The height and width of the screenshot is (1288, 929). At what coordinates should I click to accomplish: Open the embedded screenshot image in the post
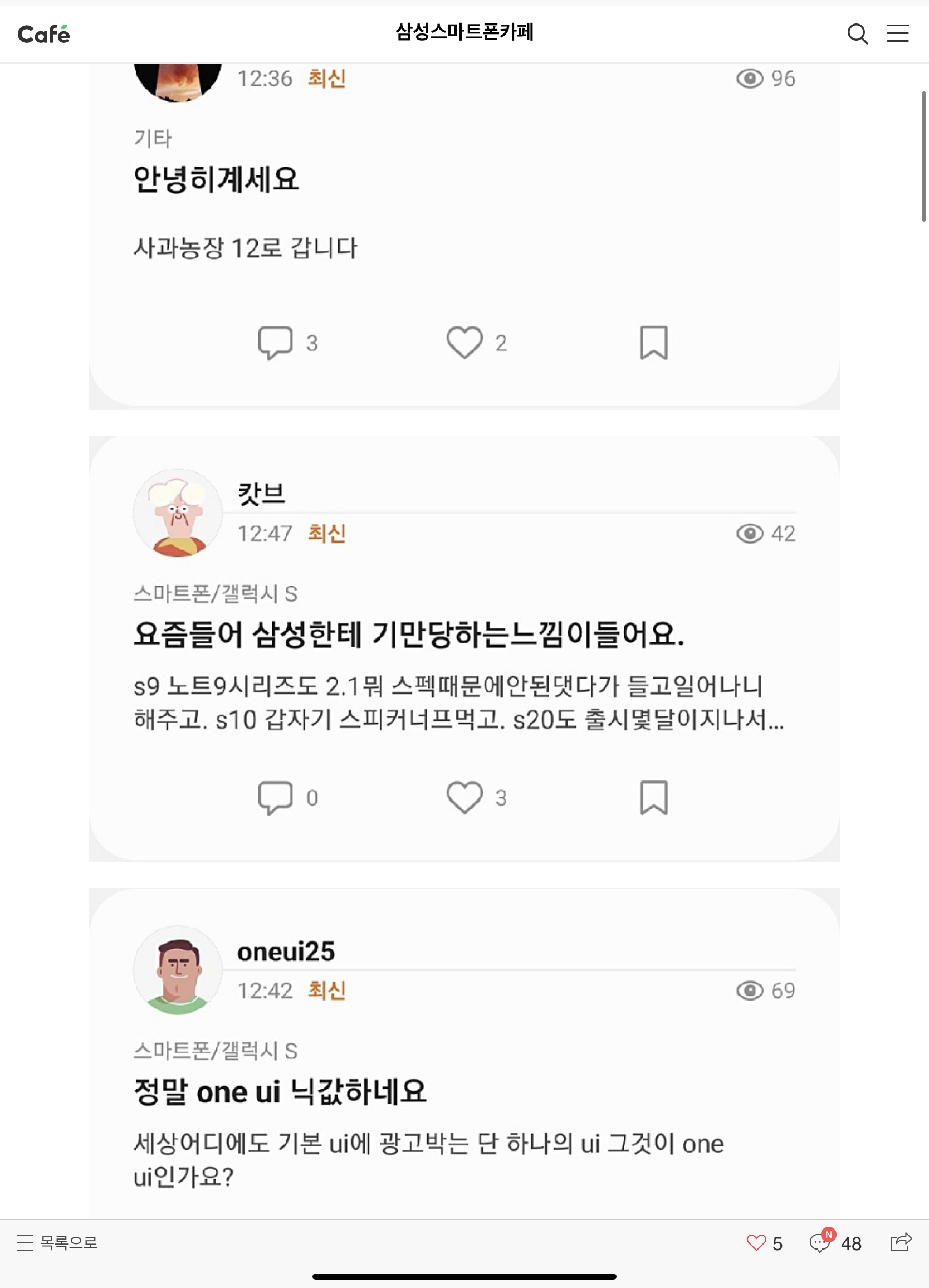tap(464, 641)
